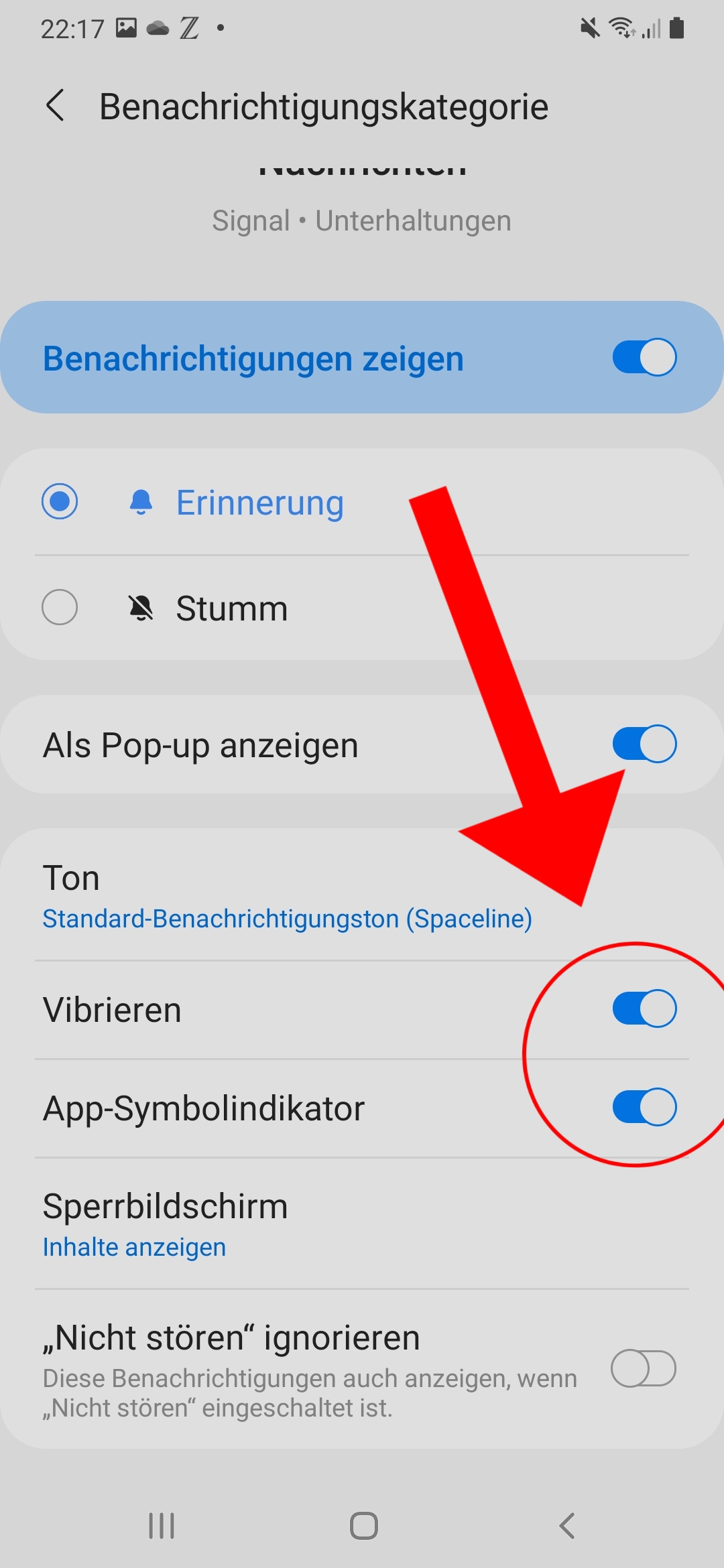Toggle Benachrichtigungen zeigen switch
This screenshot has width=724, height=1568.
(x=644, y=357)
